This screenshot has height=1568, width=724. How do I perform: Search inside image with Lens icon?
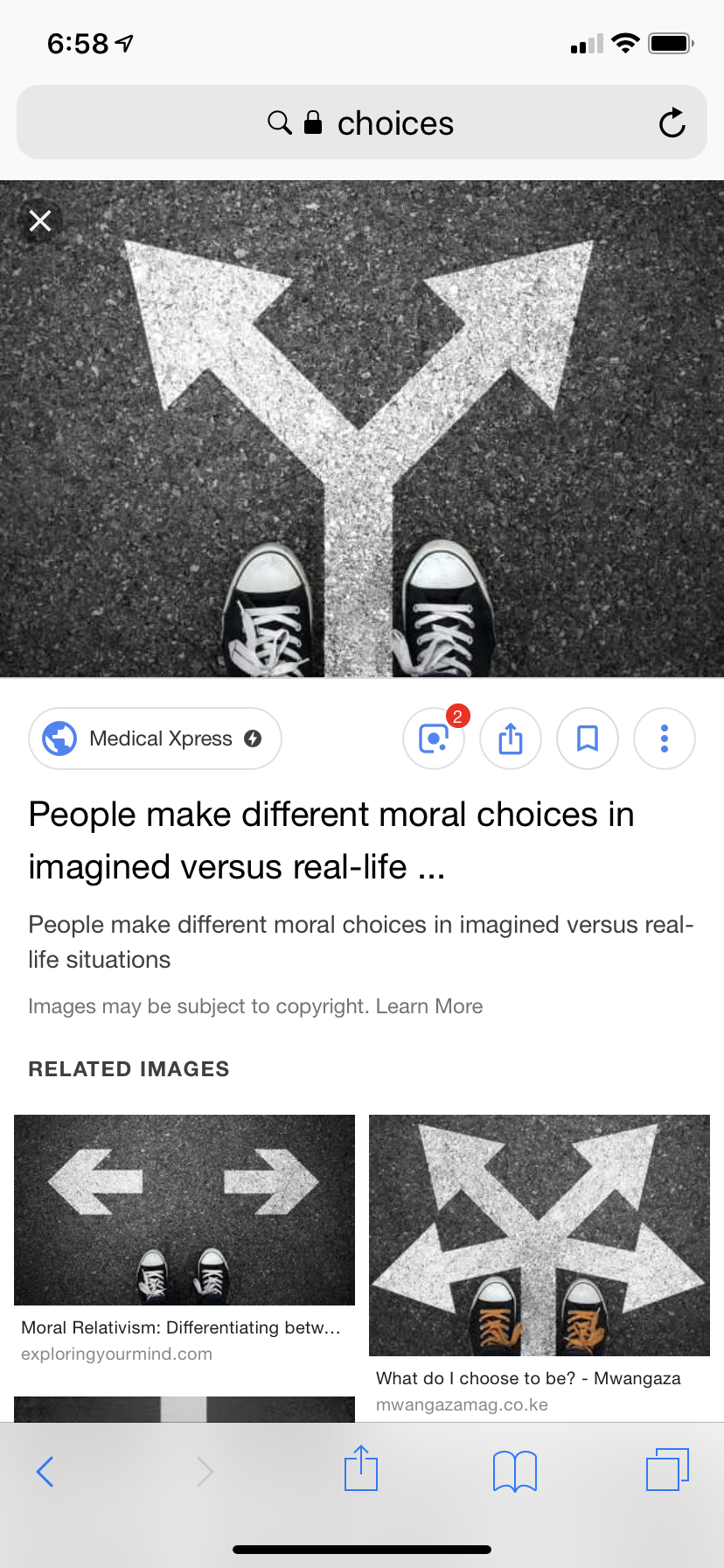[434, 738]
